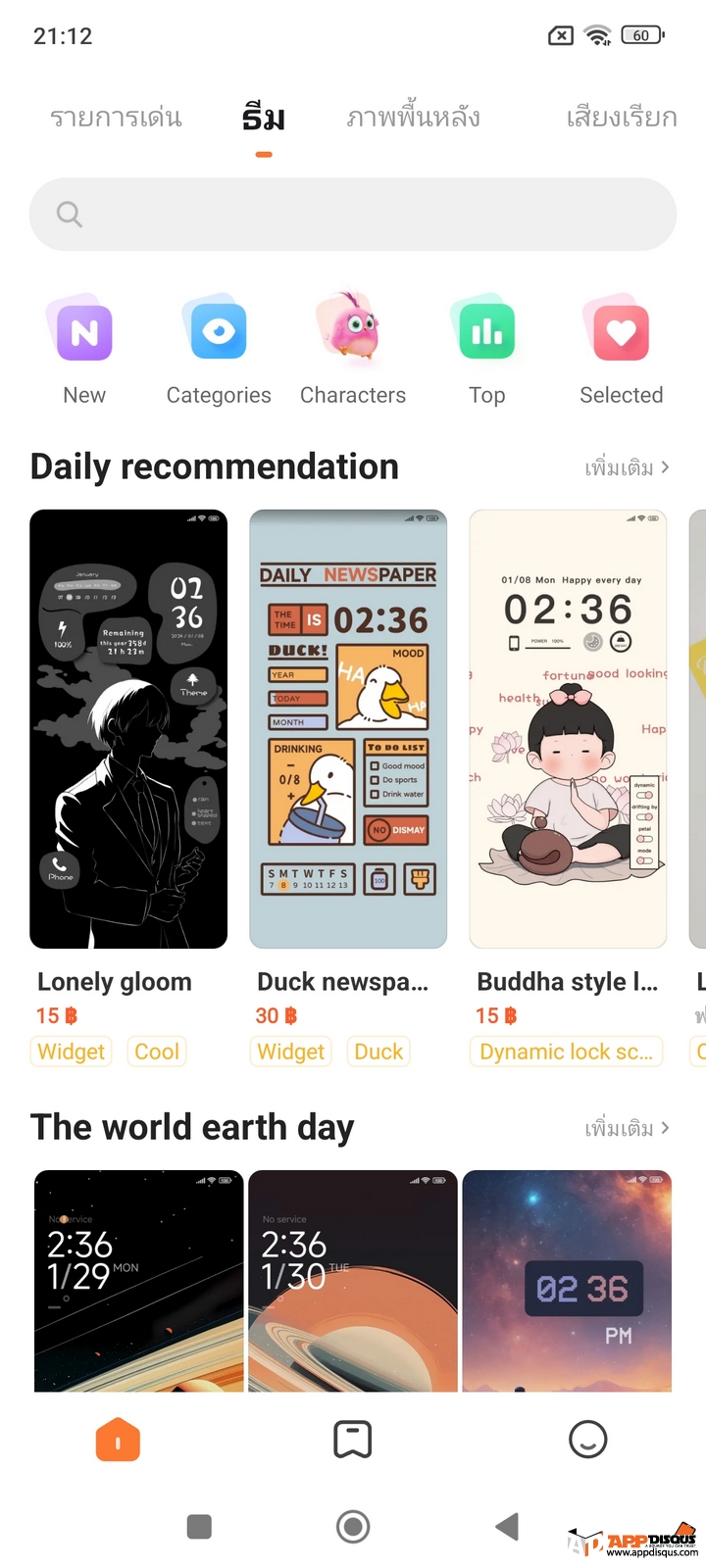Screen dimensions: 706x1568
Task: Open the Duck newspaper theme
Action: 348,728
